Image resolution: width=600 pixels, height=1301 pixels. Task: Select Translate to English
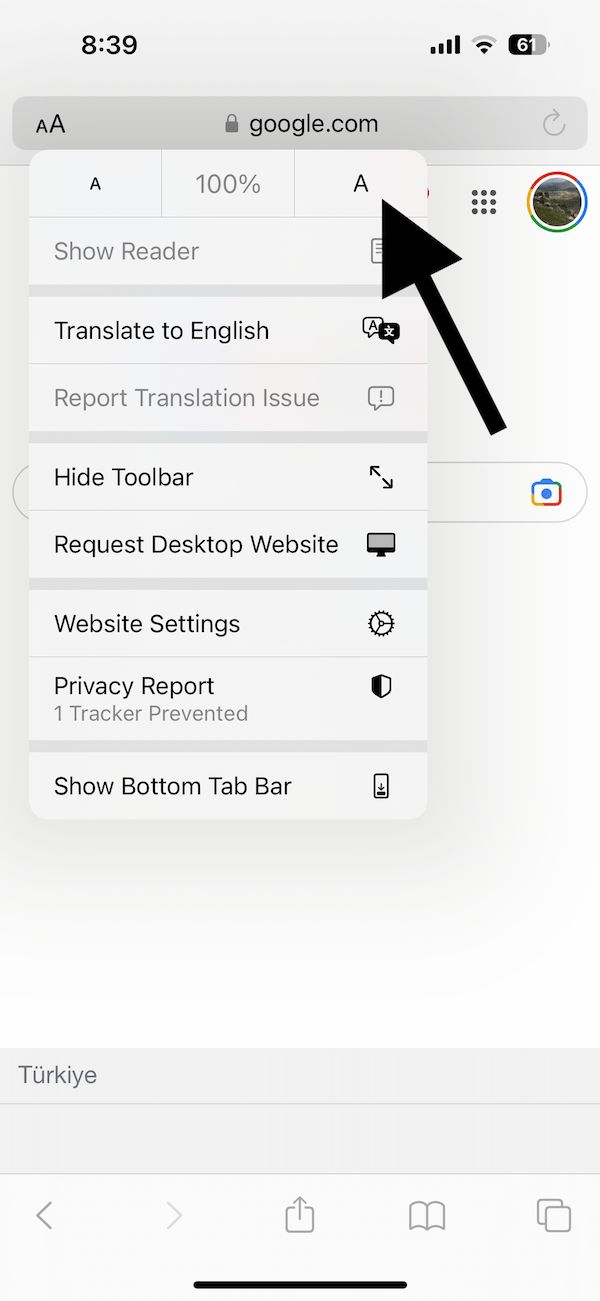[x=228, y=331]
